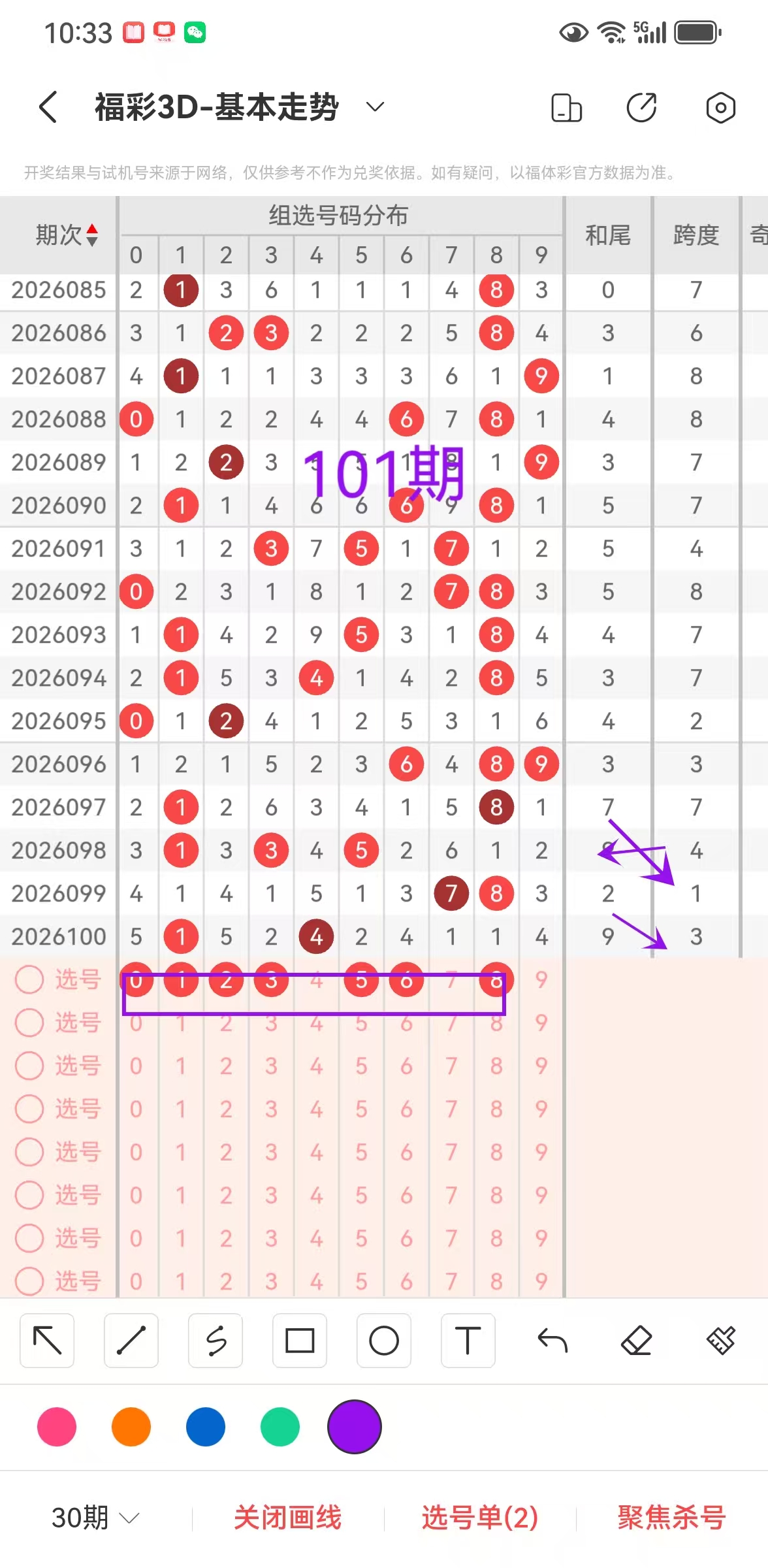Open the 30期 period count dropdown
The width and height of the screenshot is (768, 1568).
(95, 1518)
